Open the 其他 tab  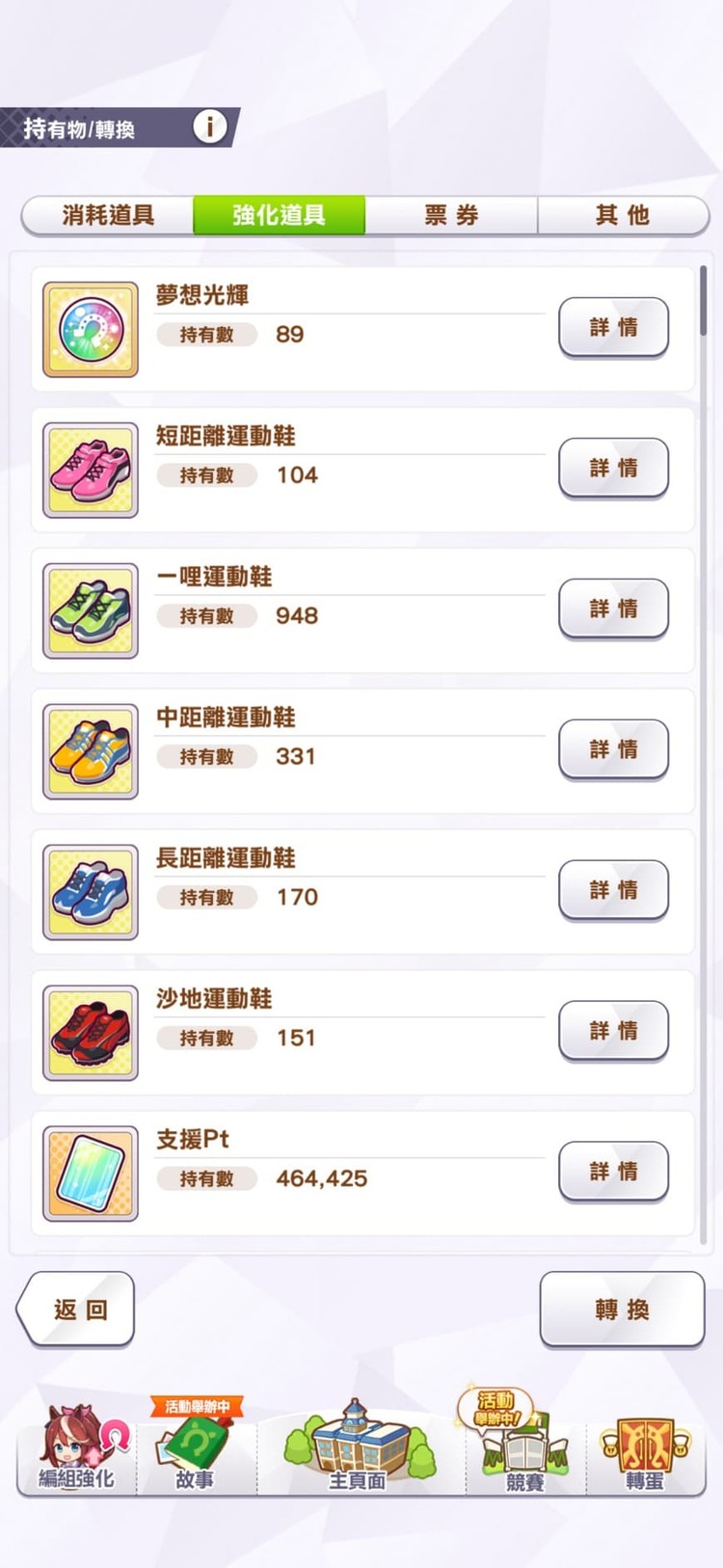pos(622,215)
